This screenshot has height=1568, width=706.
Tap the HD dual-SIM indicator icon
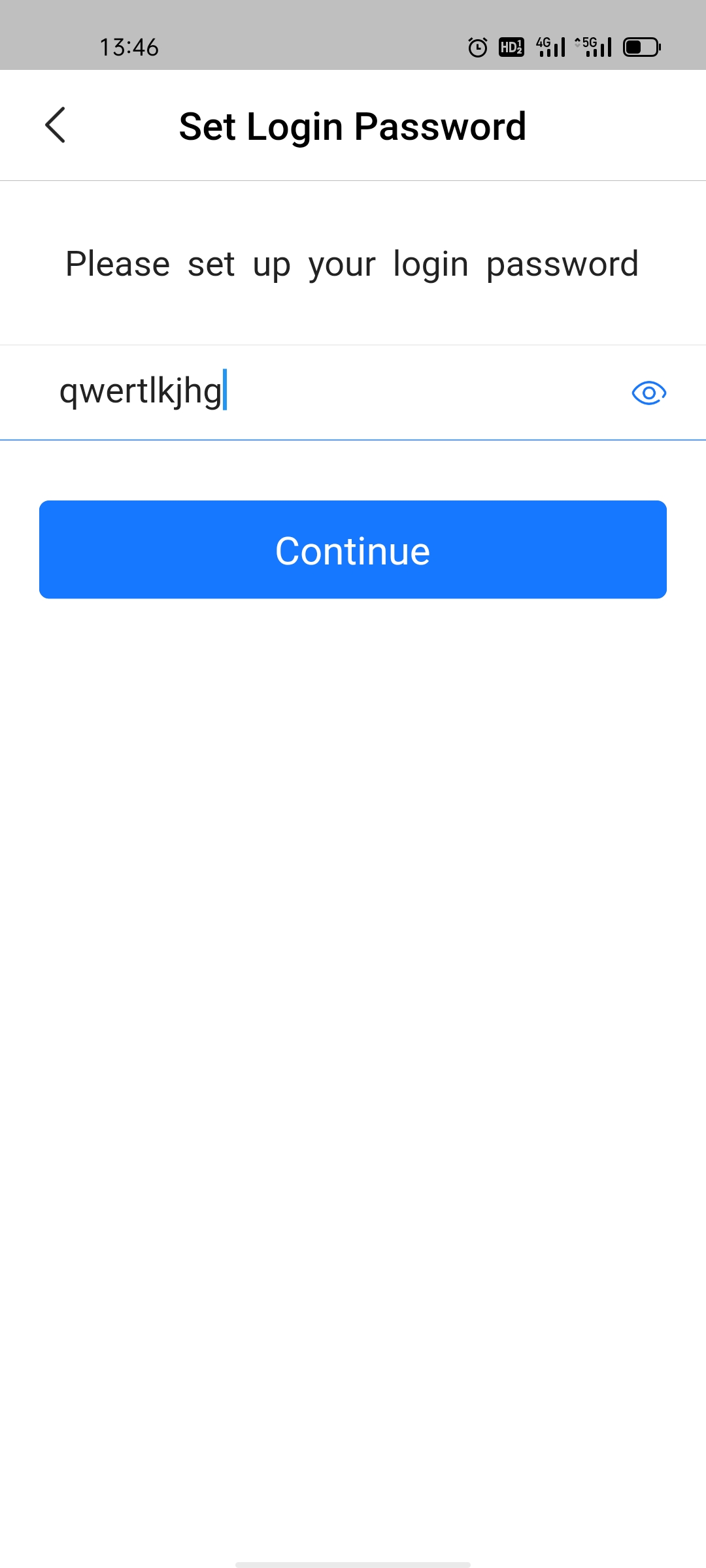511,47
